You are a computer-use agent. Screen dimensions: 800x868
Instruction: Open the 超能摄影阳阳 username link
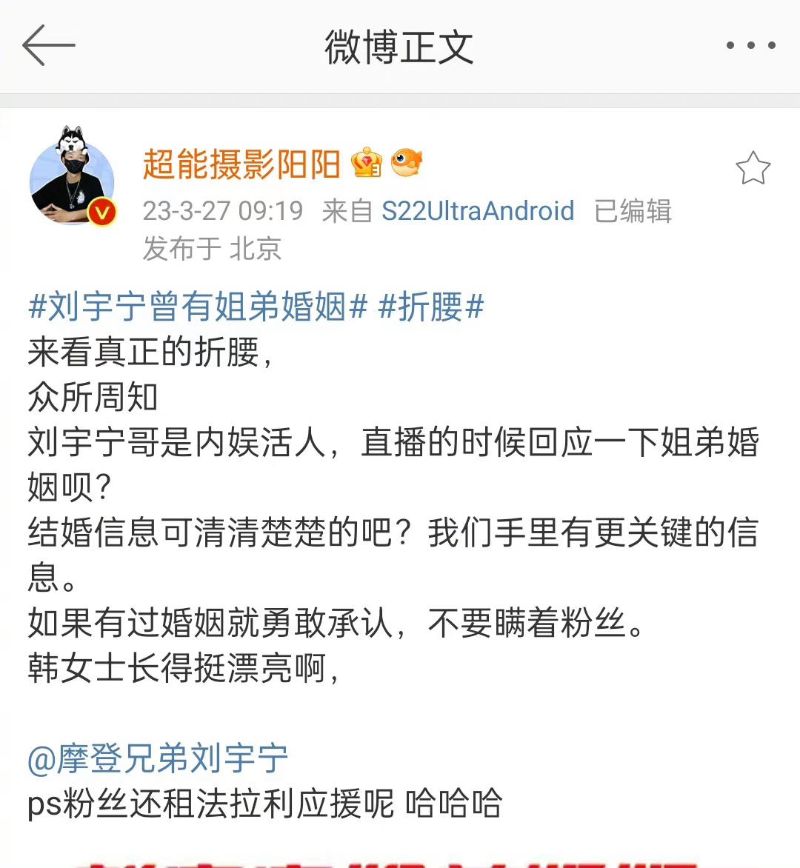242,163
